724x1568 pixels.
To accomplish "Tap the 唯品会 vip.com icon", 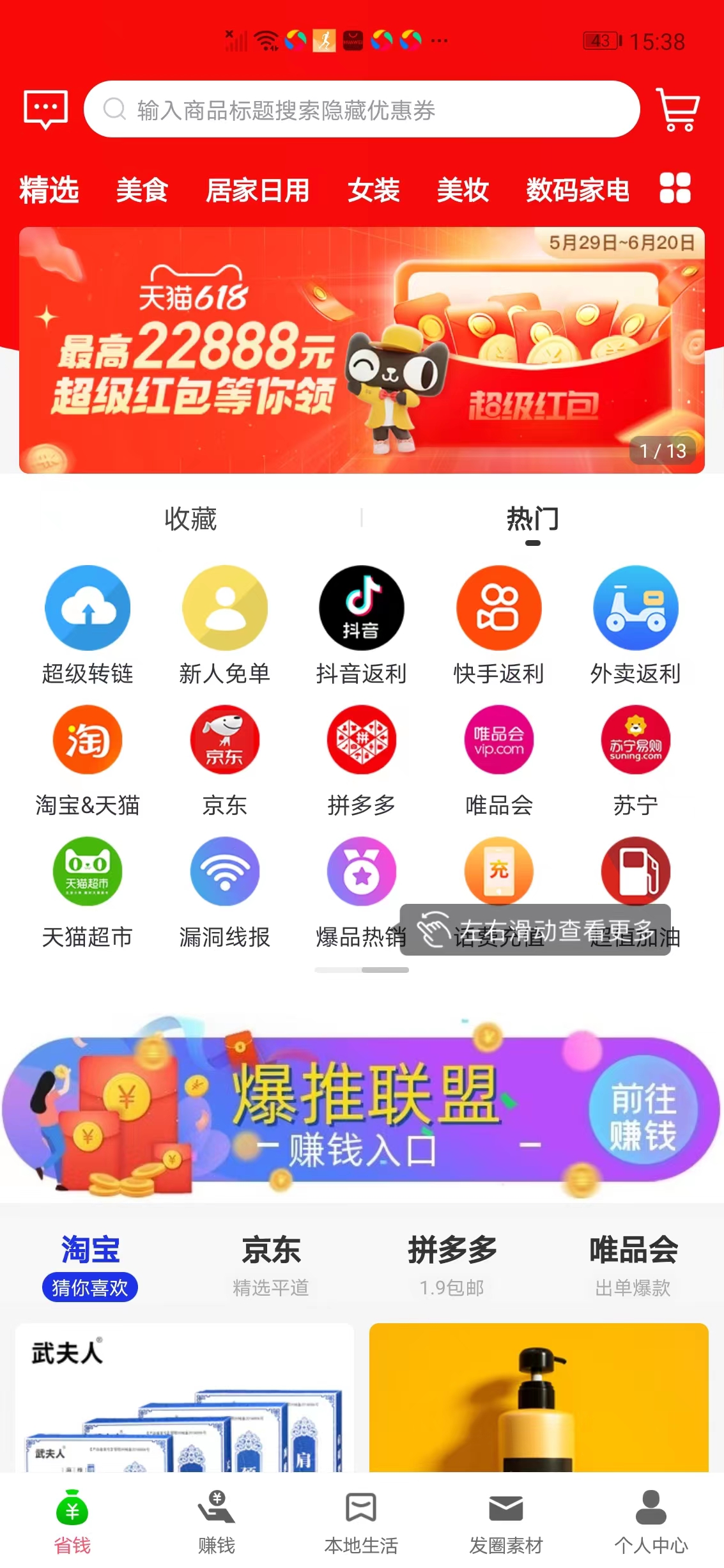I will tap(498, 740).
